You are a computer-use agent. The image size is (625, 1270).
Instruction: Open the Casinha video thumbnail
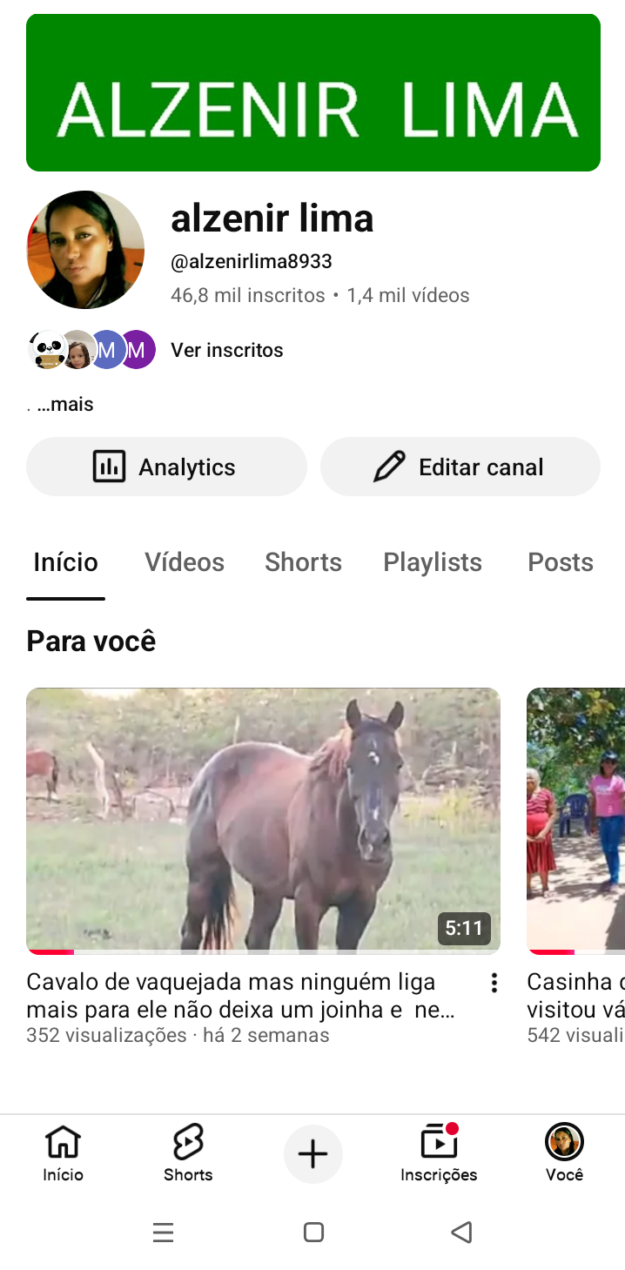point(576,820)
